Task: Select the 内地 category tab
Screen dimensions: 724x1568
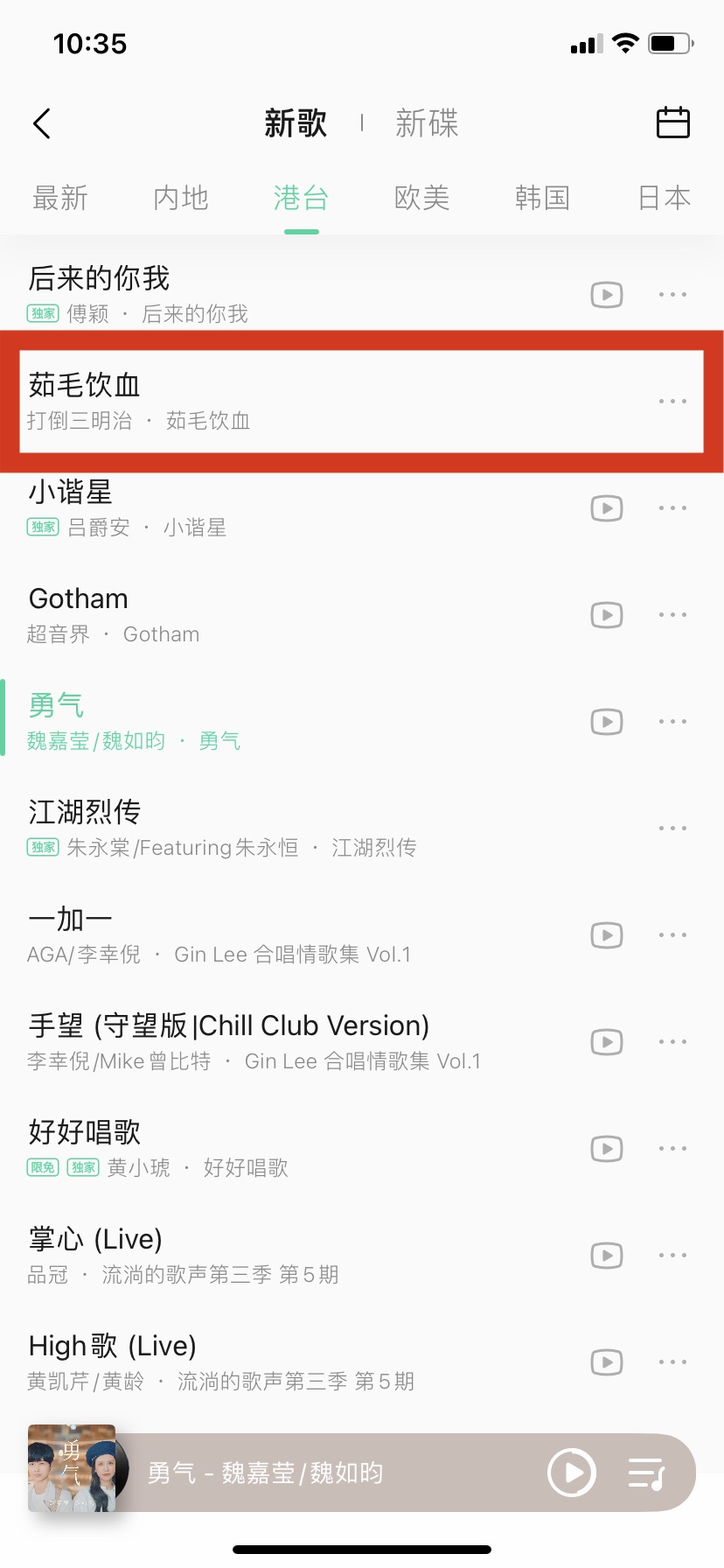Action: [181, 199]
